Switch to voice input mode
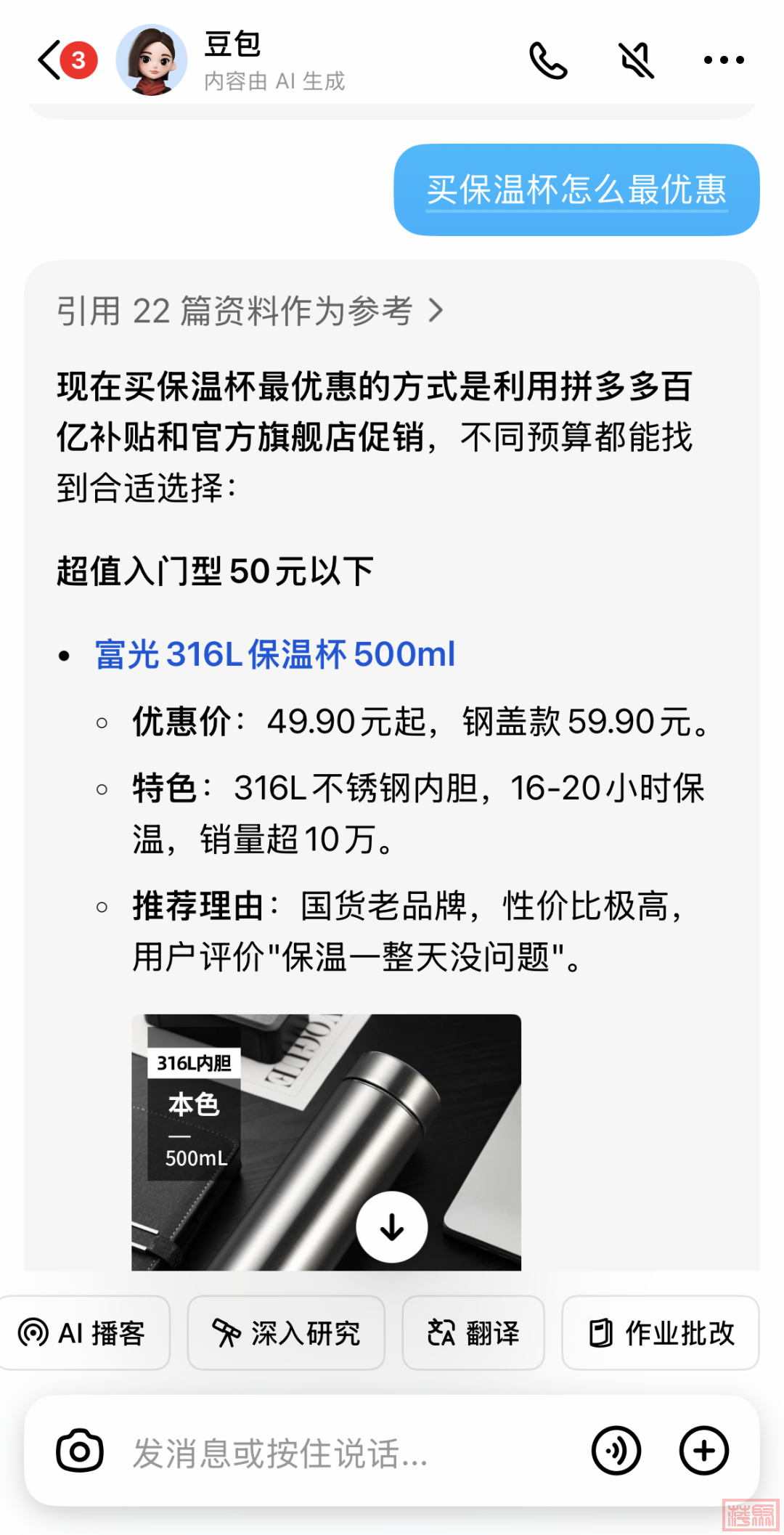 616,1451
